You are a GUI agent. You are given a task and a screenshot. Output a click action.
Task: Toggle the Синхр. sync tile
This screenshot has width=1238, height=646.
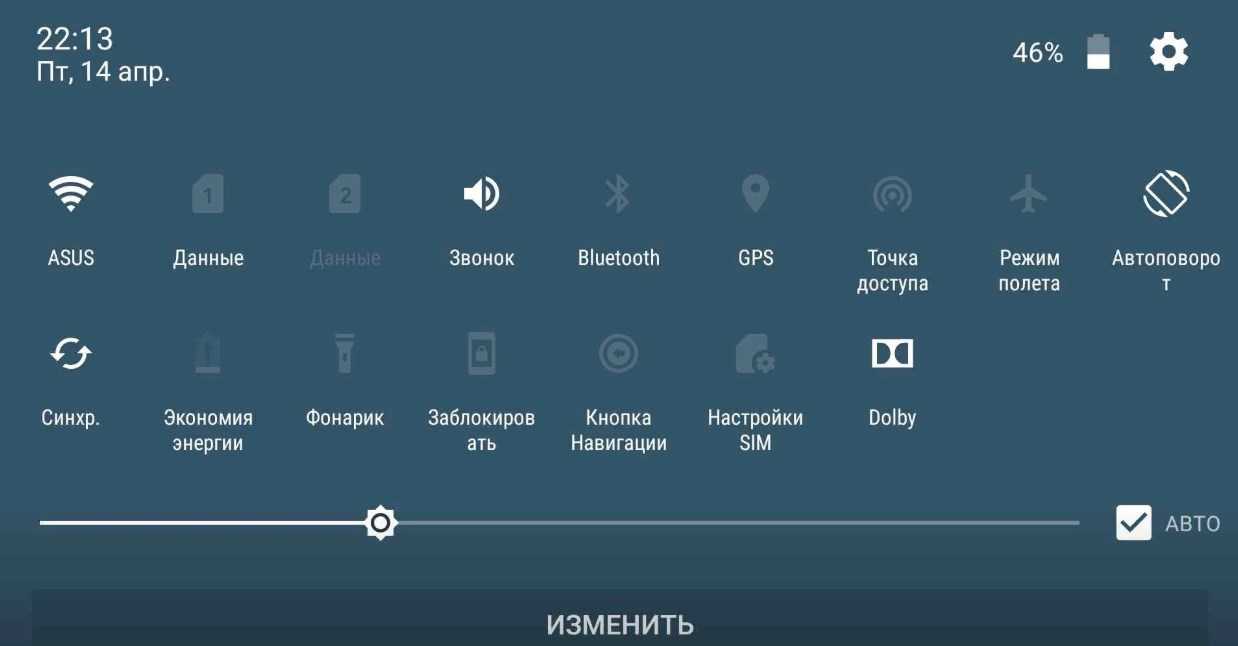click(x=71, y=354)
